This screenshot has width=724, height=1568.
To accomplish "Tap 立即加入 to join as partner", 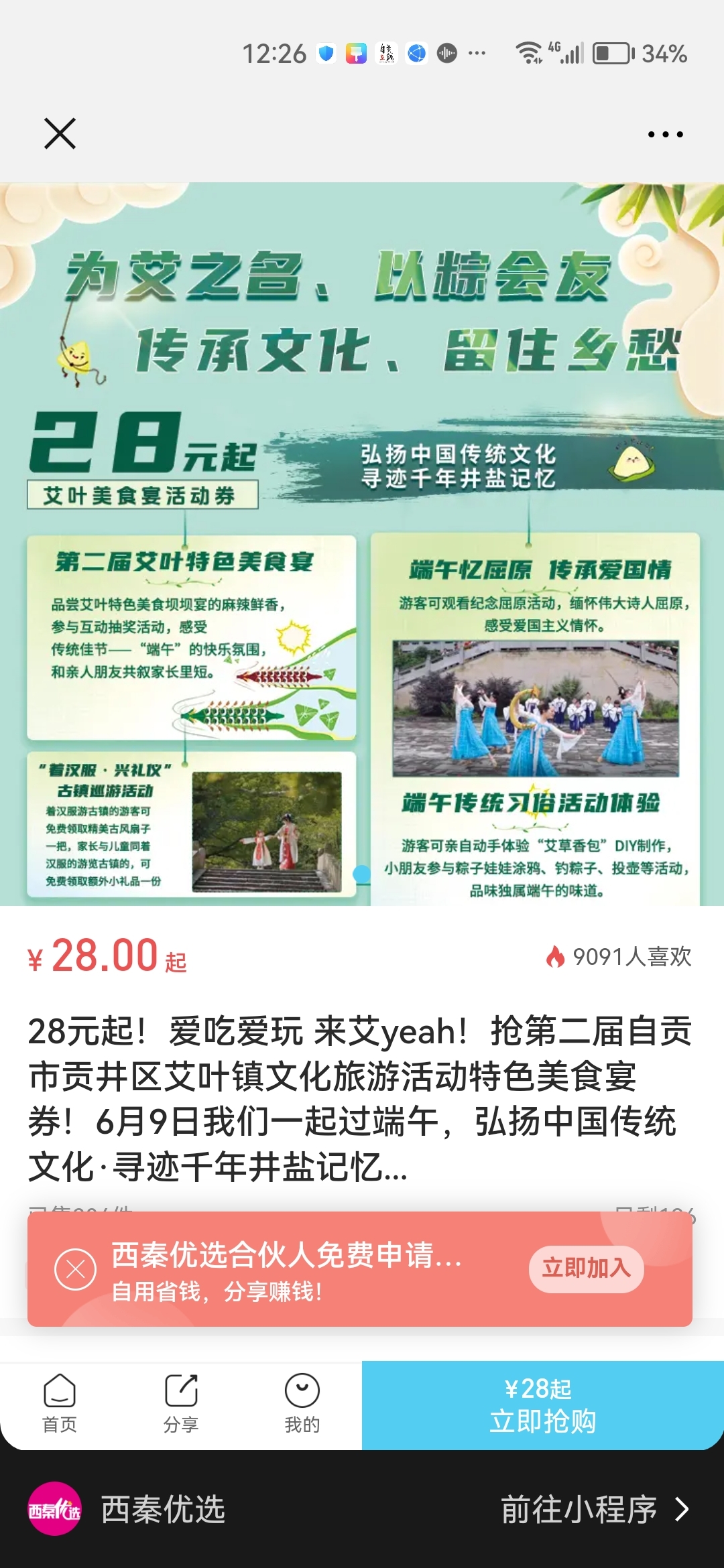I will tap(586, 1268).
